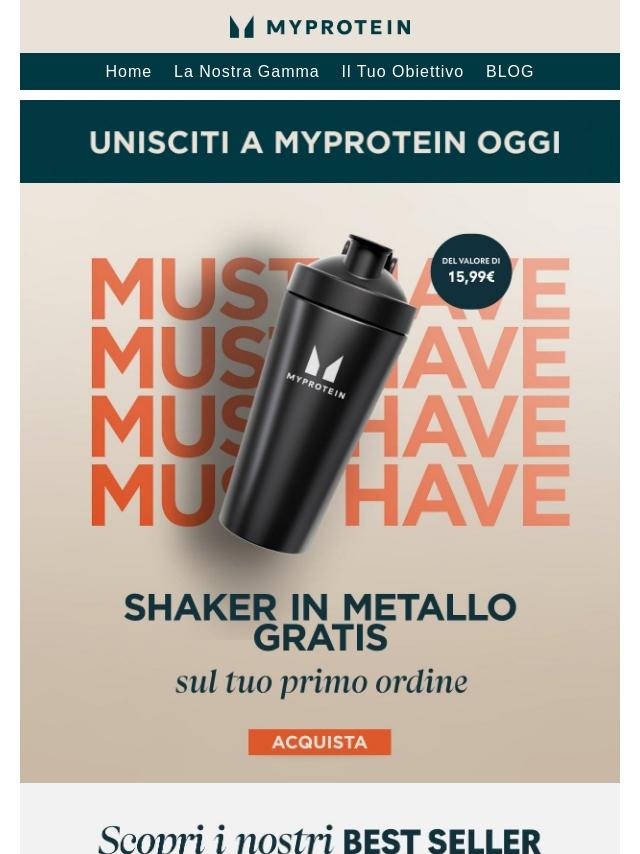Open La Nostra Gamma section
Image resolution: width=640 pixels, height=854 pixels.
coord(246,72)
